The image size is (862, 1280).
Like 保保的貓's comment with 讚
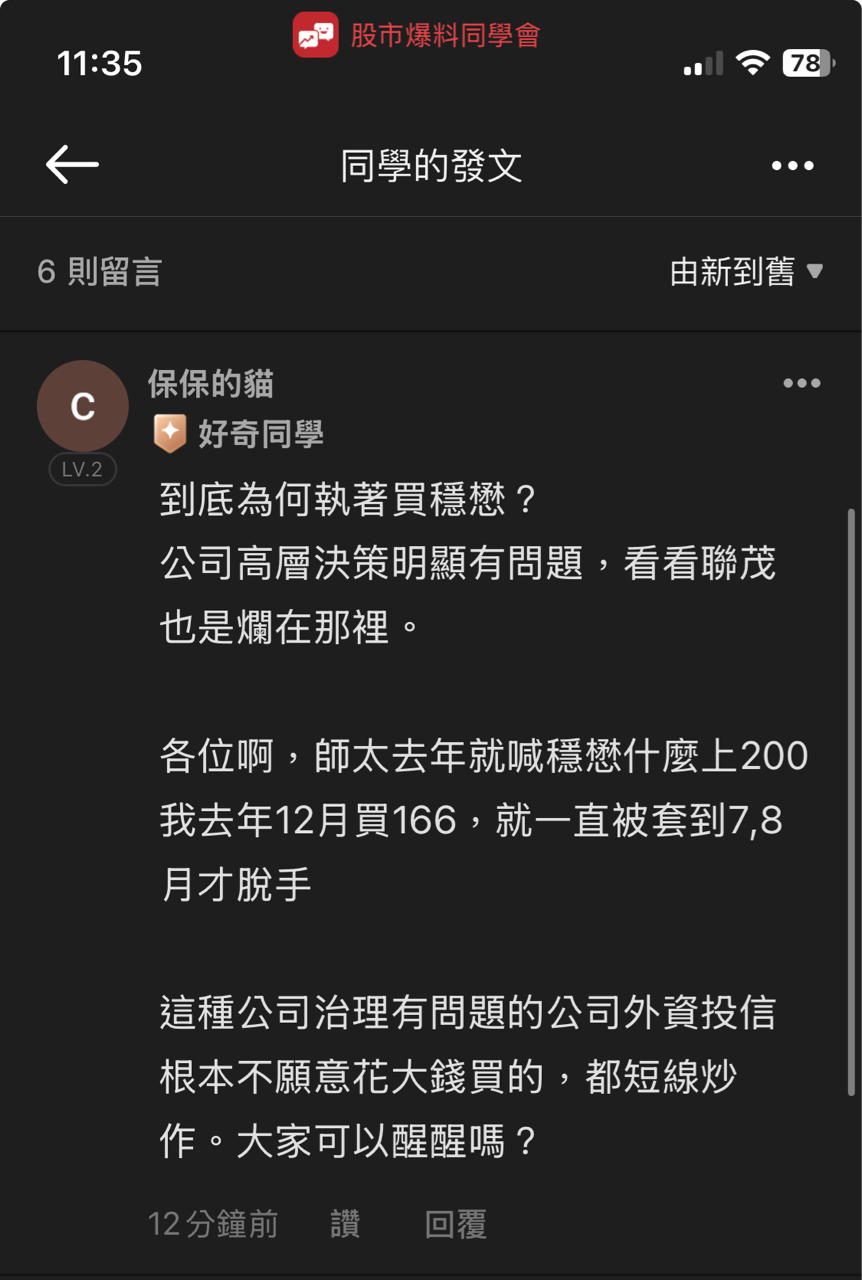[345, 1224]
